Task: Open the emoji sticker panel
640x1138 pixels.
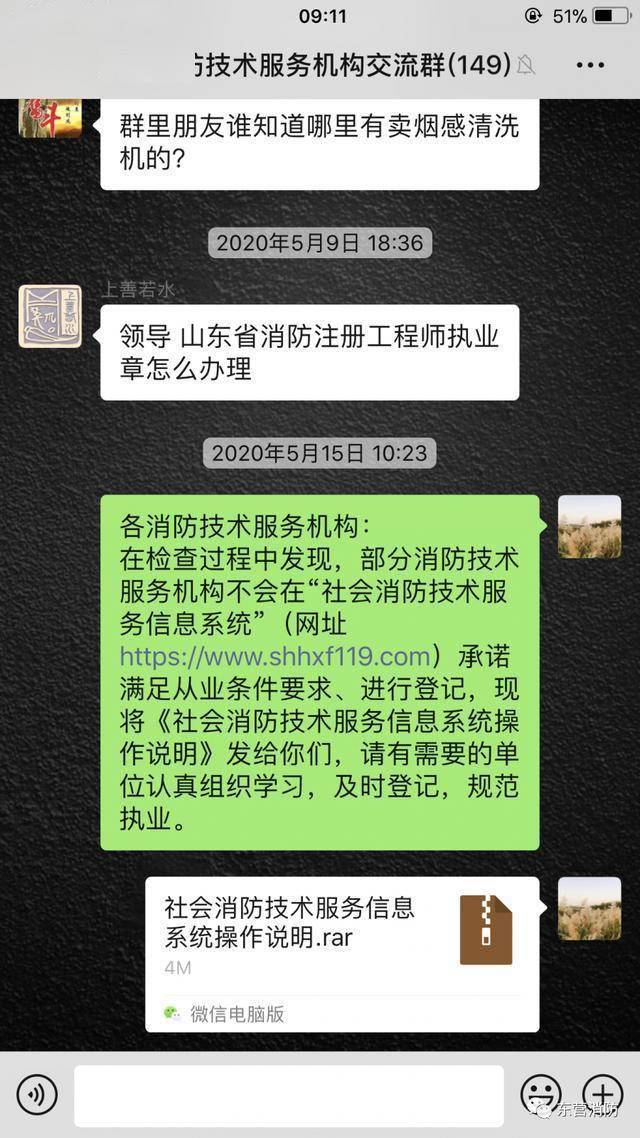Action: coord(541,1093)
